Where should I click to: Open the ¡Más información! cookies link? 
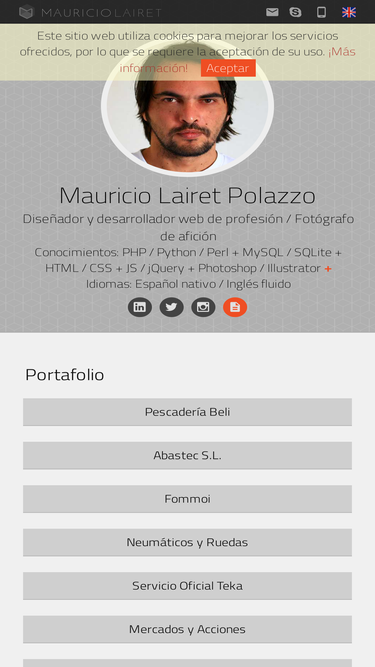[238, 60]
